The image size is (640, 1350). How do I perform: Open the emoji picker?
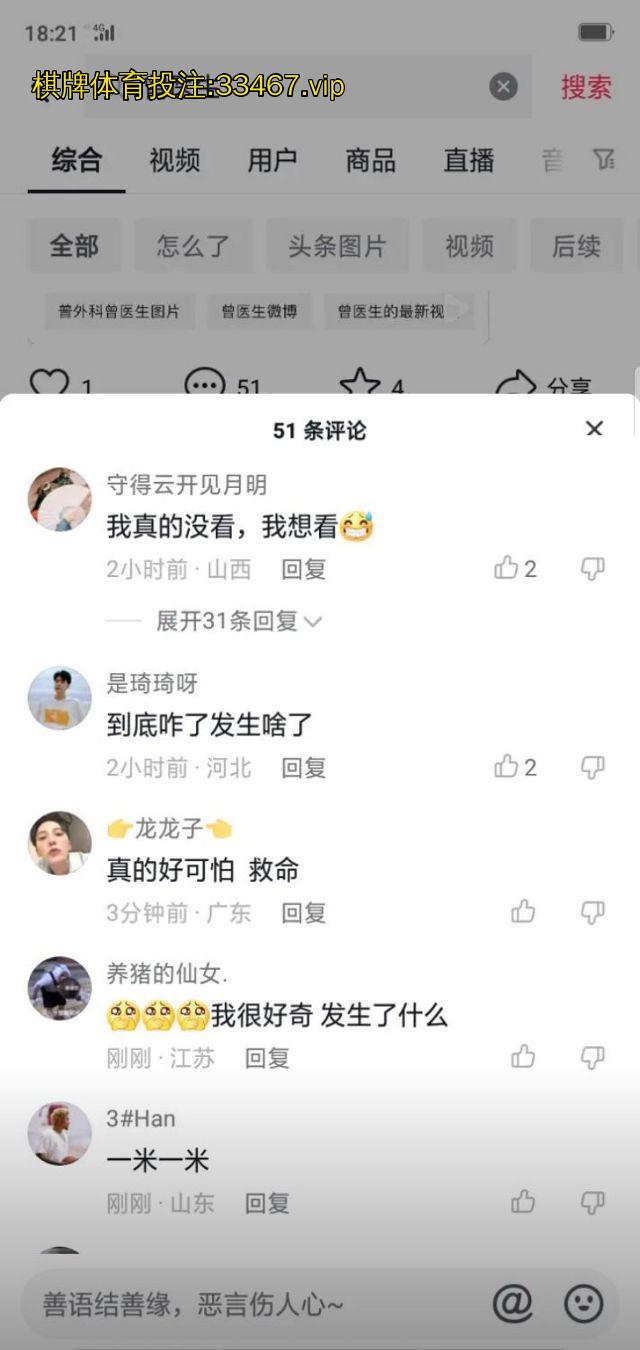click(x=584, y=1303)
